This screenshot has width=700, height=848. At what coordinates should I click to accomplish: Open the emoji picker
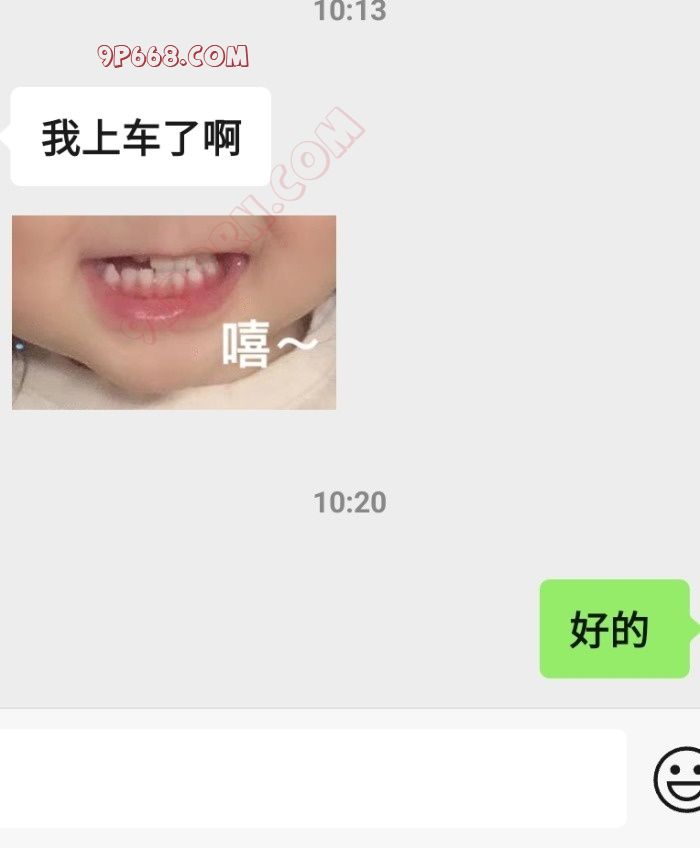click(680, 778)
